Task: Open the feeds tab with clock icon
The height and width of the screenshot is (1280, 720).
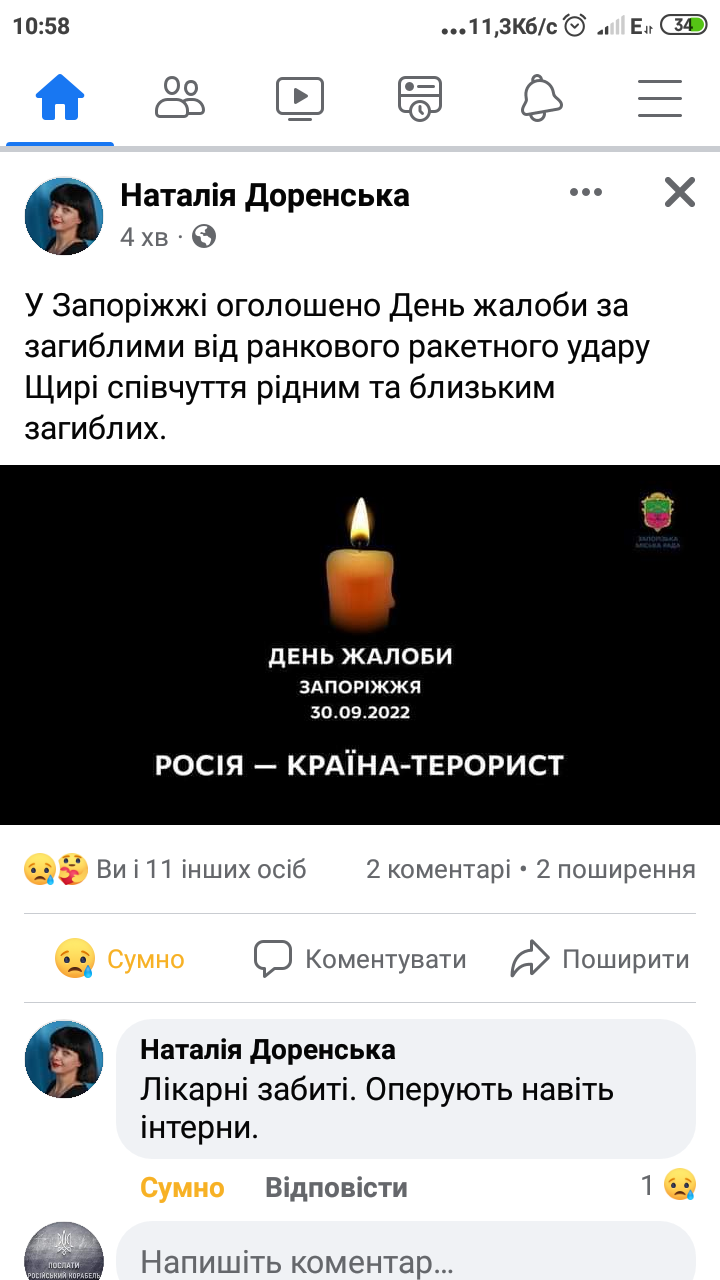Action: 420,98
